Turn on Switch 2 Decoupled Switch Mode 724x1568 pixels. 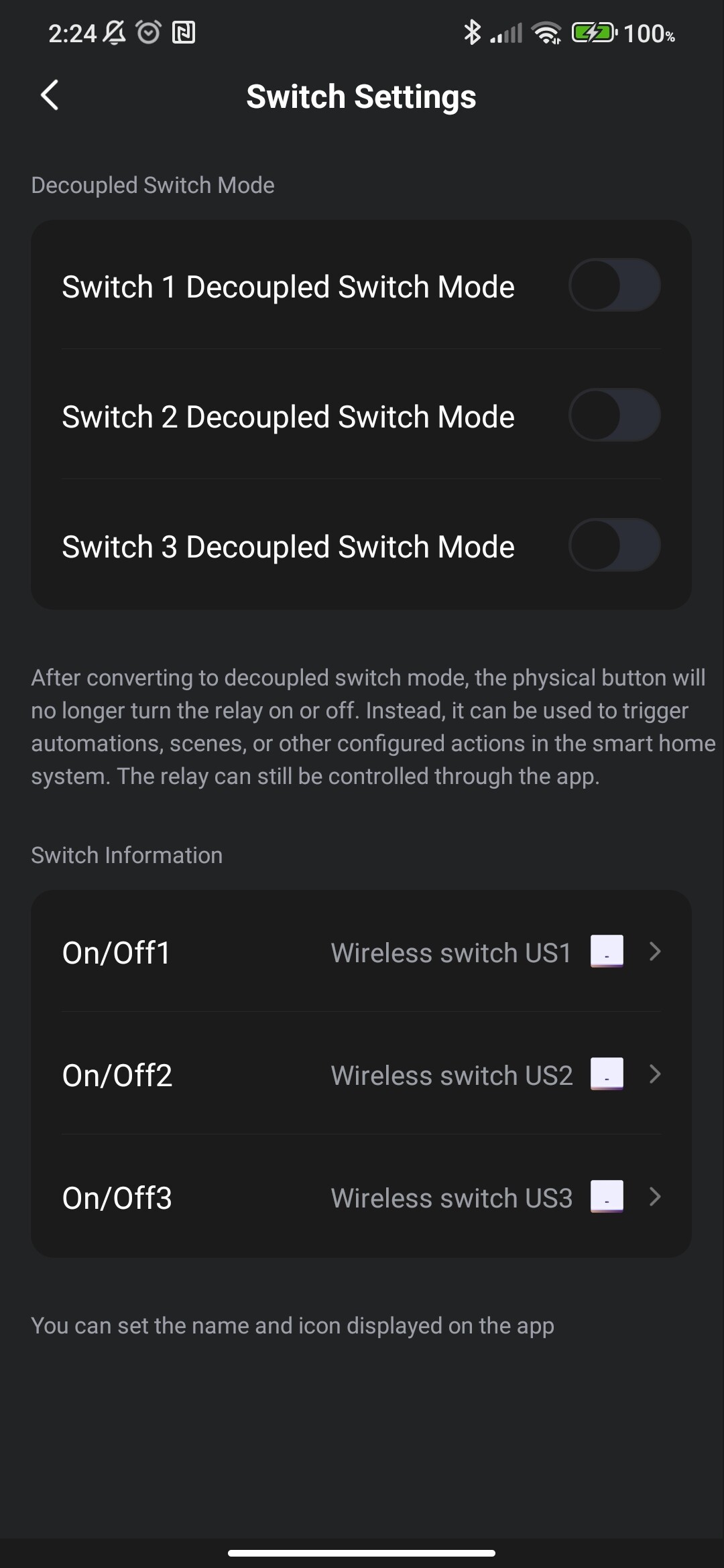[614, 415]
